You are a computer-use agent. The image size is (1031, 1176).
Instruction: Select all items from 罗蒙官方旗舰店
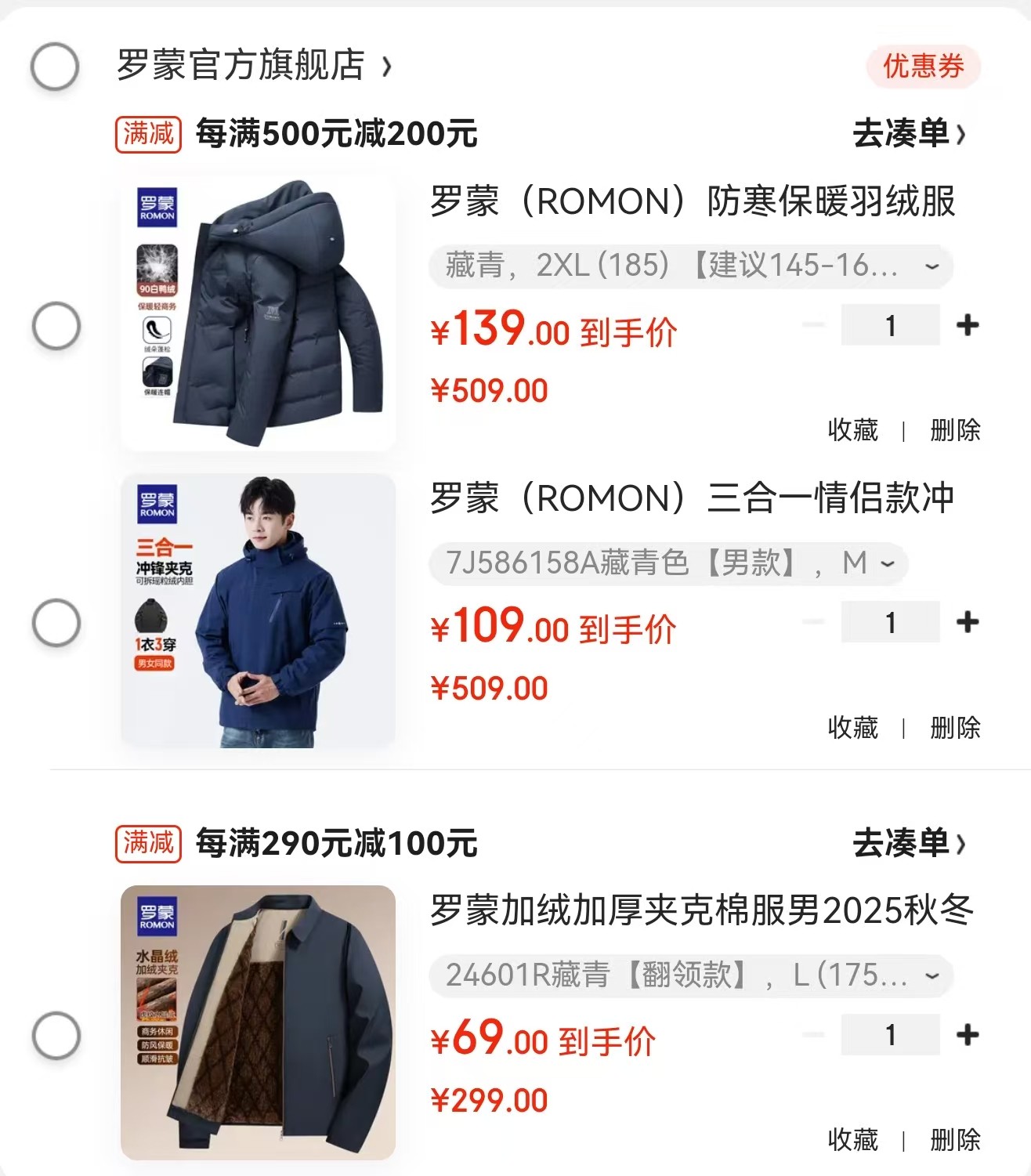coord(55,66)
